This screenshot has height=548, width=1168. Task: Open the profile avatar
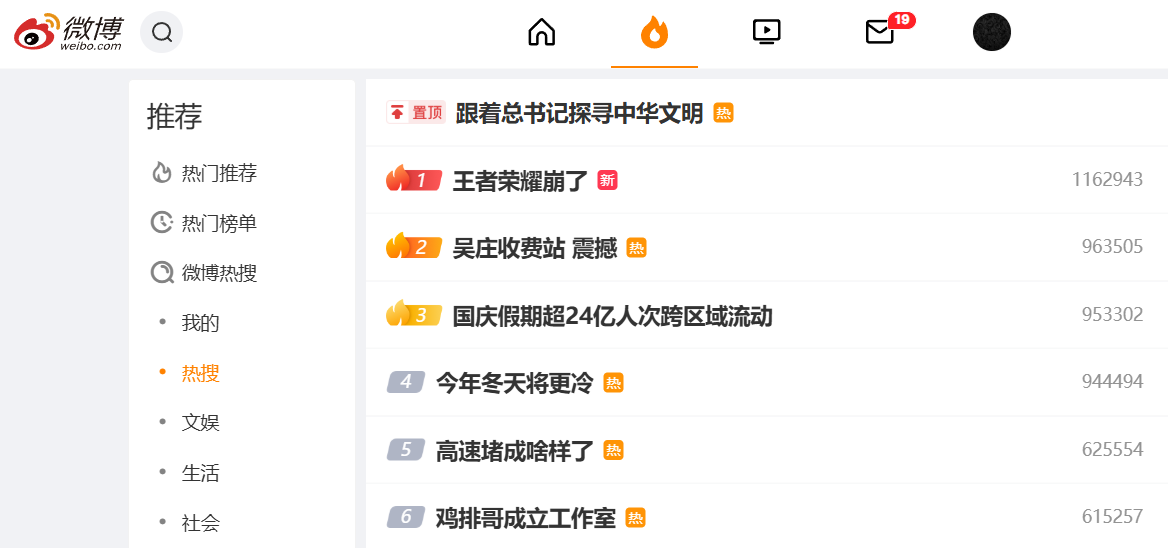tap(991, 32)
